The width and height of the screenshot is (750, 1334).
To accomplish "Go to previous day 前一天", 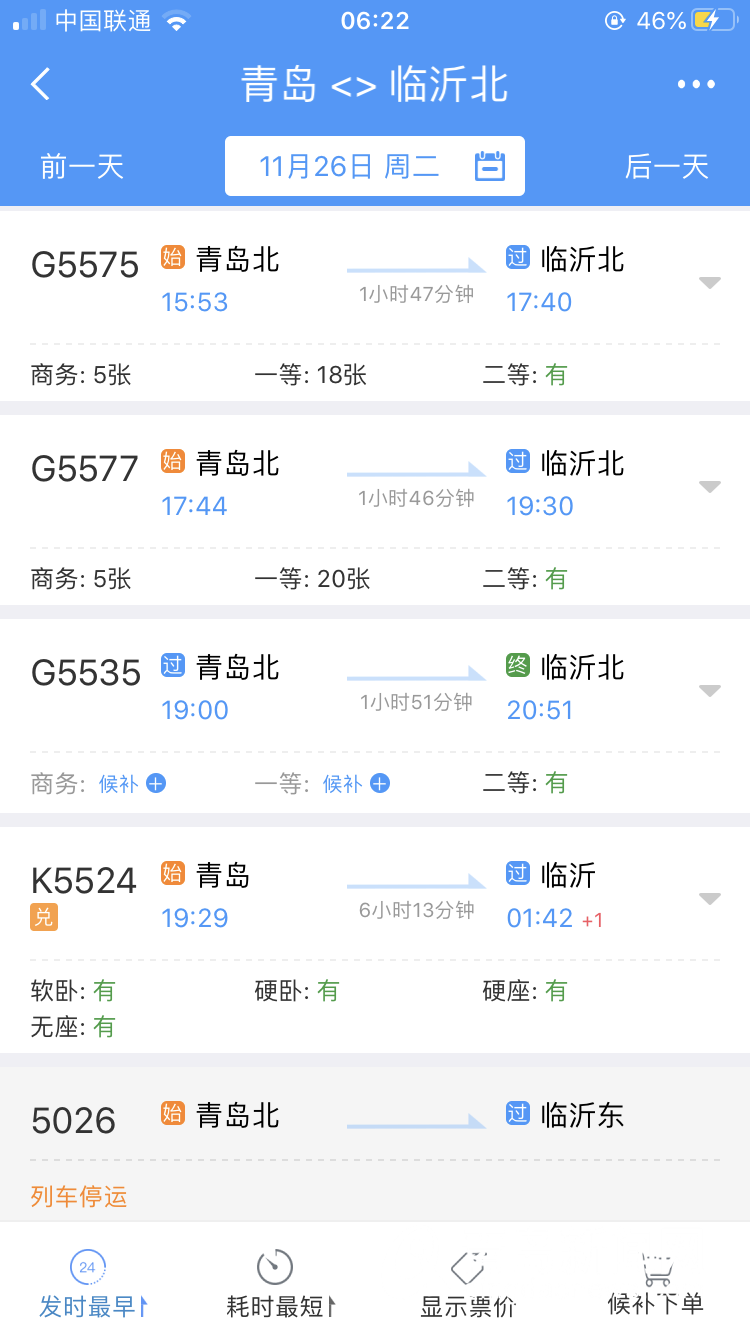I will 82,166.
